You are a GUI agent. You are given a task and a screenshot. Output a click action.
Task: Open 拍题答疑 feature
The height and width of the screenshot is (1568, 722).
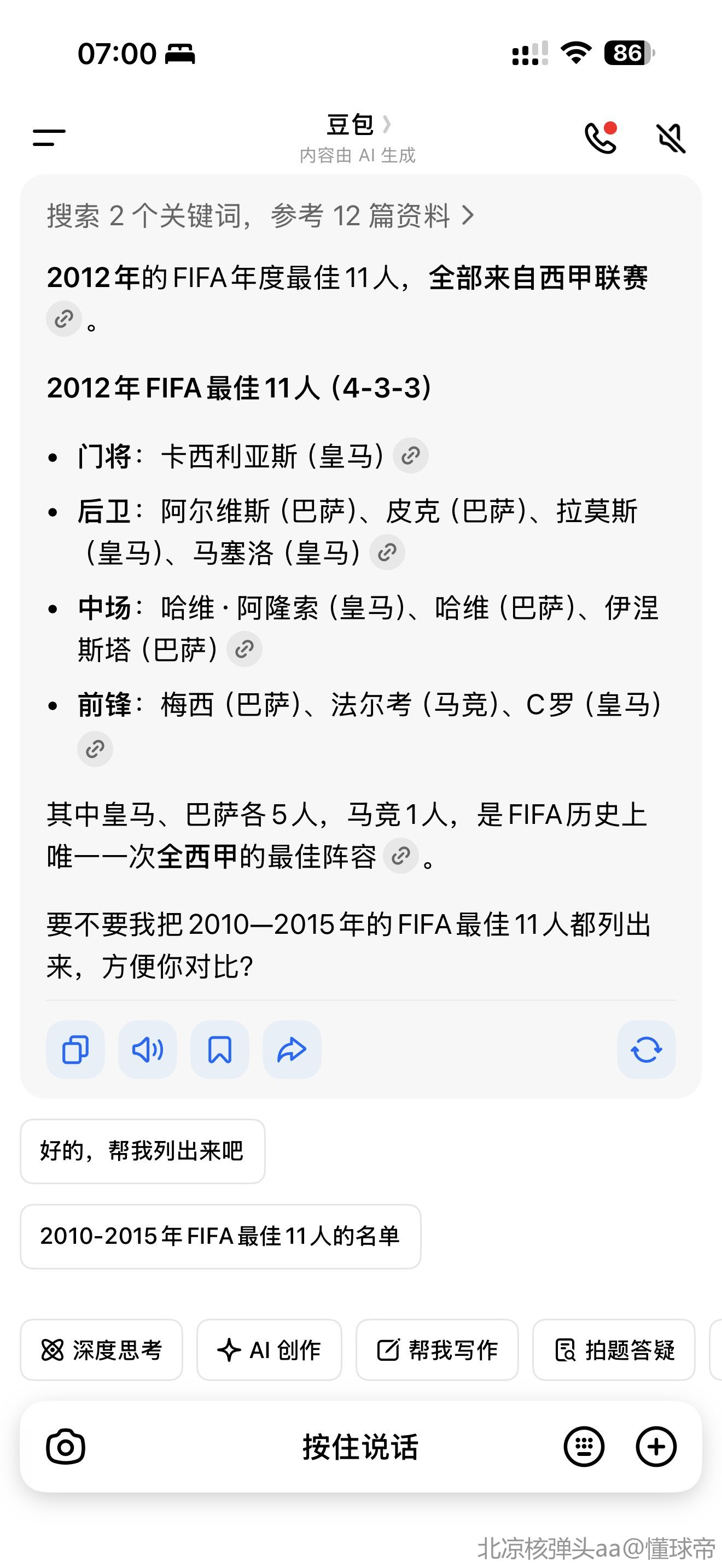pyautogui.click(x=614, y=1350)
